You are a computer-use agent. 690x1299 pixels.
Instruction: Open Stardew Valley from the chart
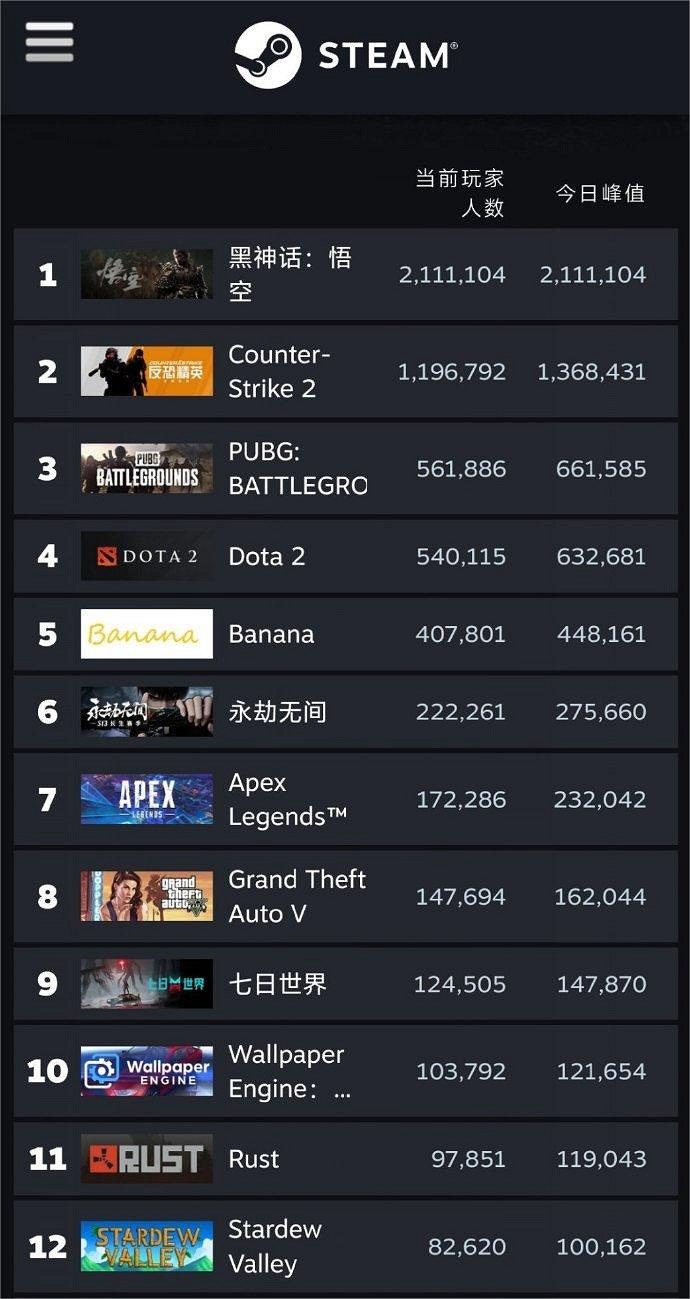tap(275, 1246)
